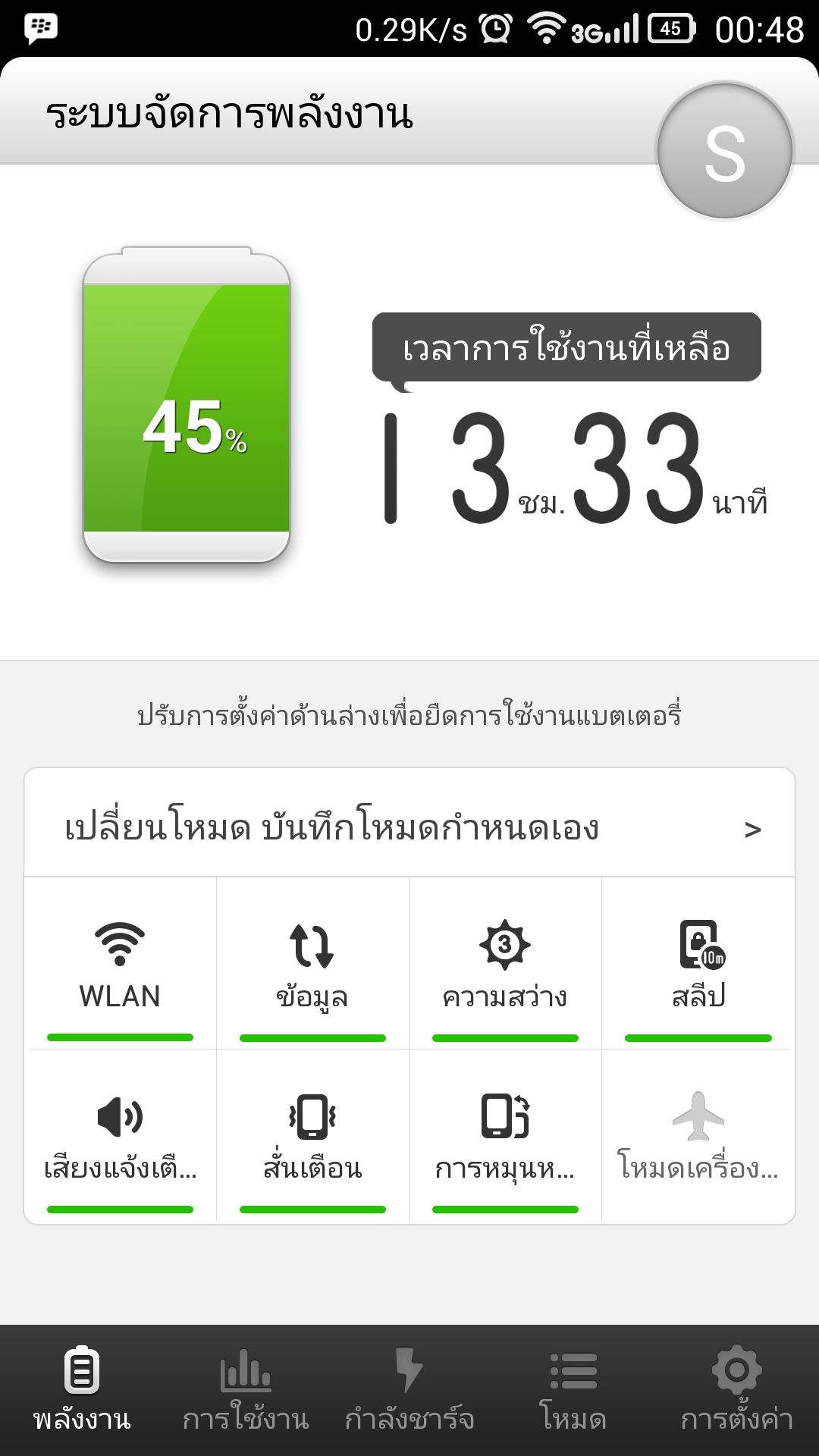Adjust the sleep timeout (สลีป) tile
The height and width of the screenshot is (1456, 819).
coord(698,965)
